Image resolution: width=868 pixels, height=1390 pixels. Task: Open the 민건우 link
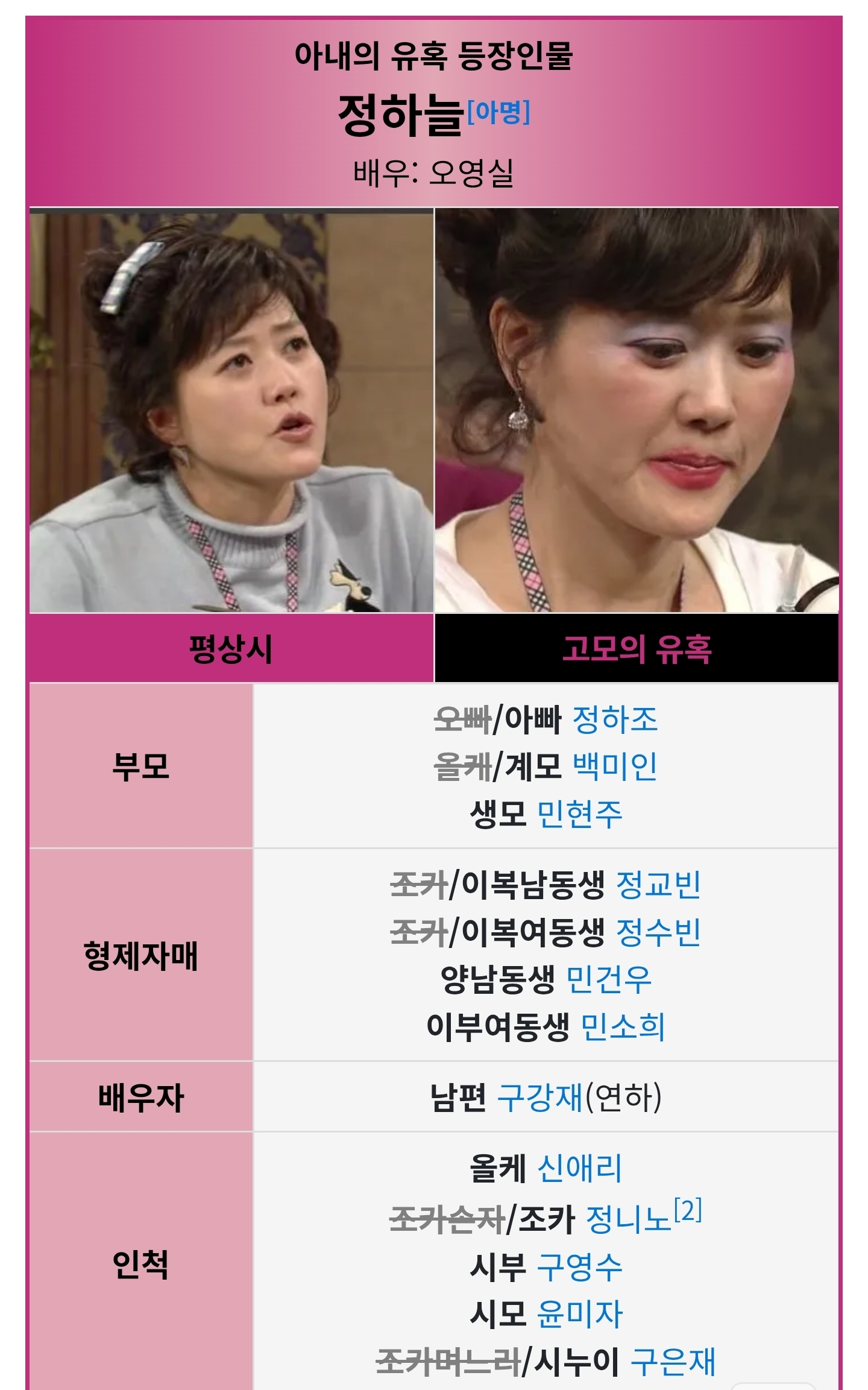click(x=609, y=979)
